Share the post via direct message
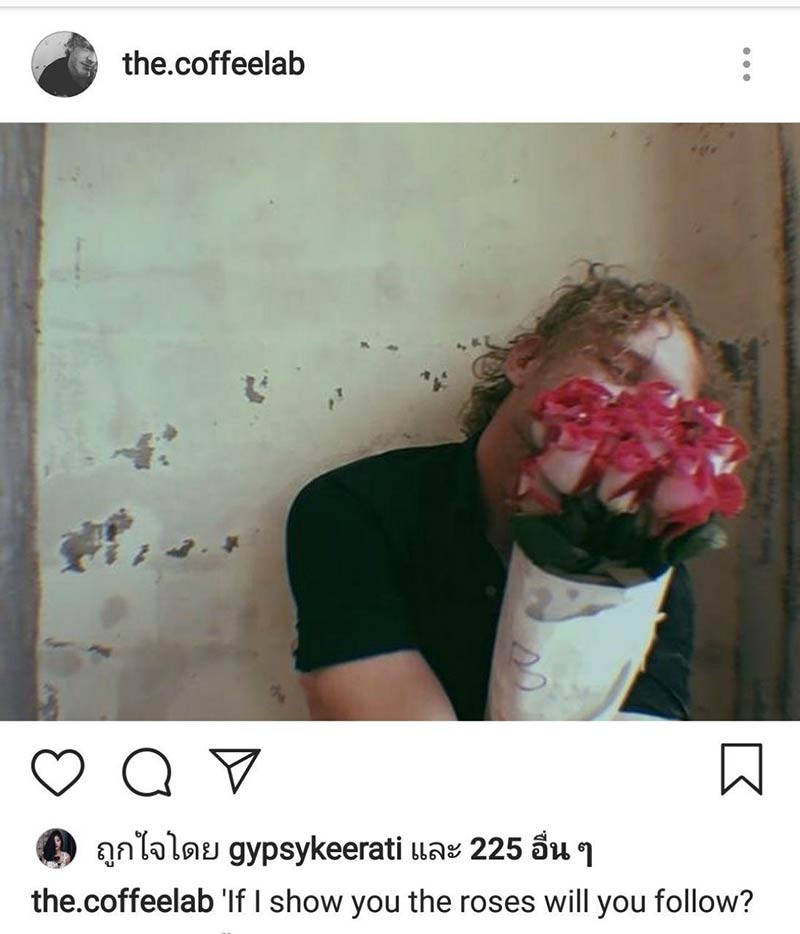800x934 pixels. click(x=235, y=770)
